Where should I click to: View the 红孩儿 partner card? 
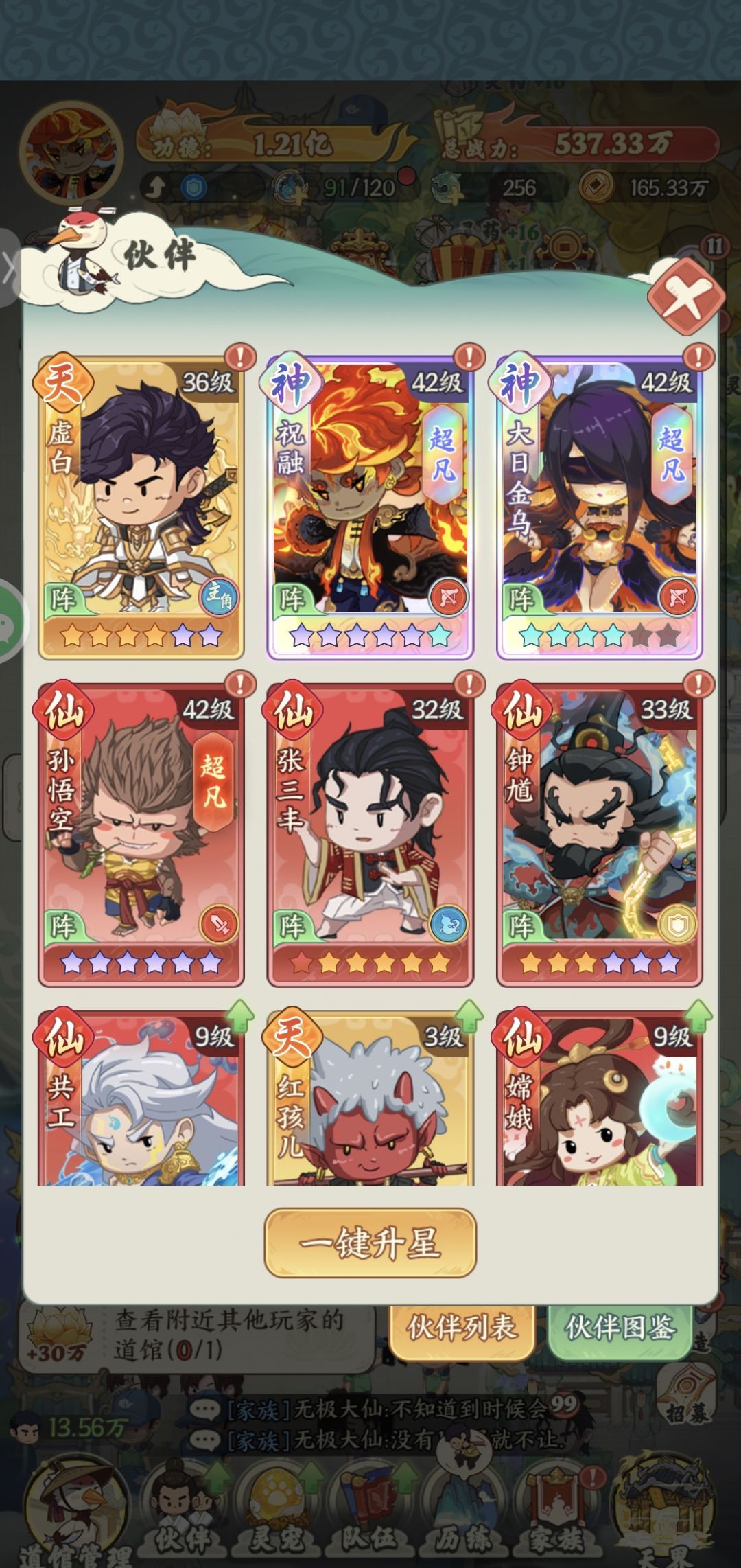370,1098
